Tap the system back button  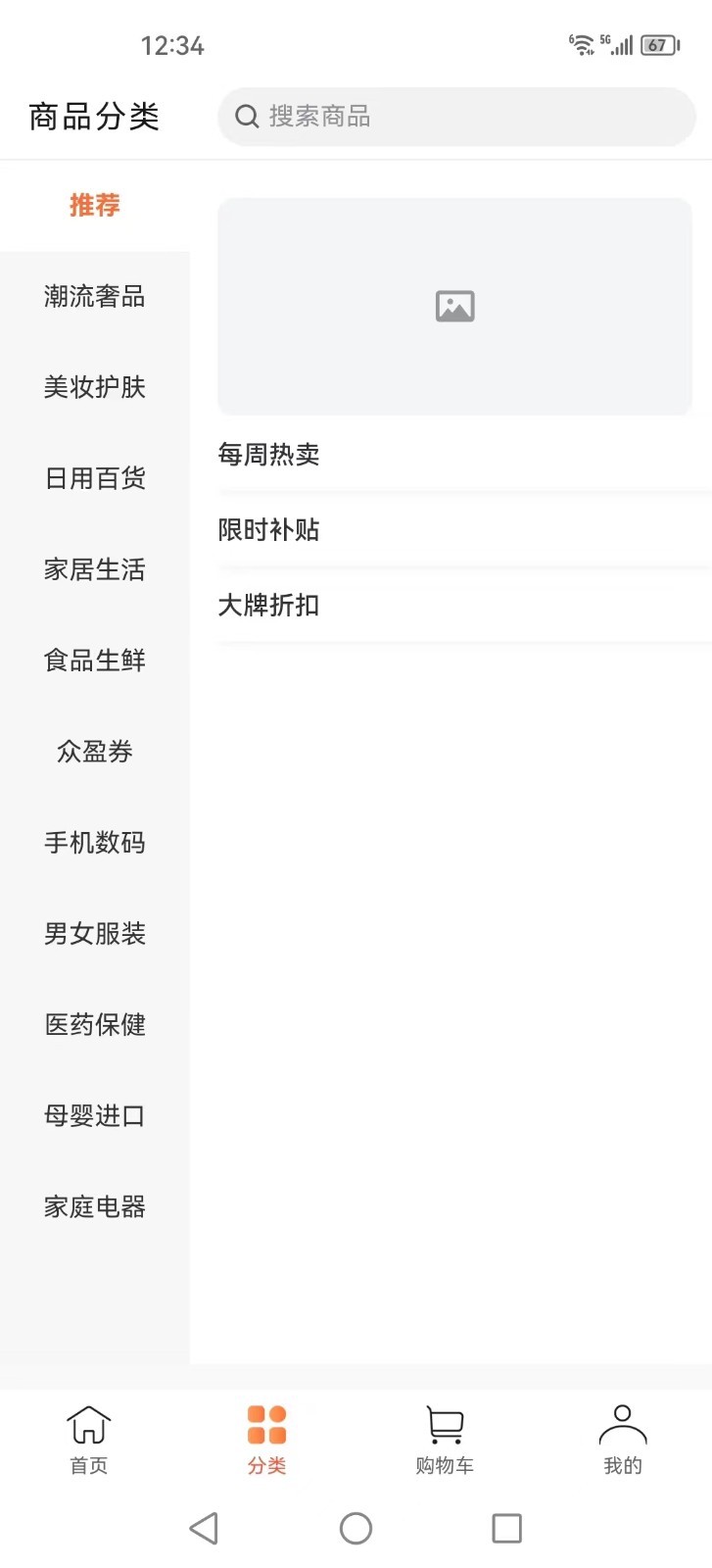tap(204, 1528)
